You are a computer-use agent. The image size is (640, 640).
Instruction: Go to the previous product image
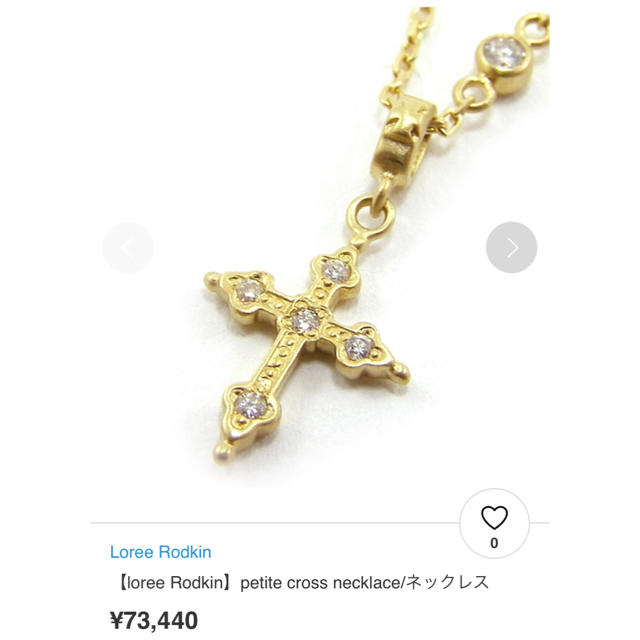(128, 247)
